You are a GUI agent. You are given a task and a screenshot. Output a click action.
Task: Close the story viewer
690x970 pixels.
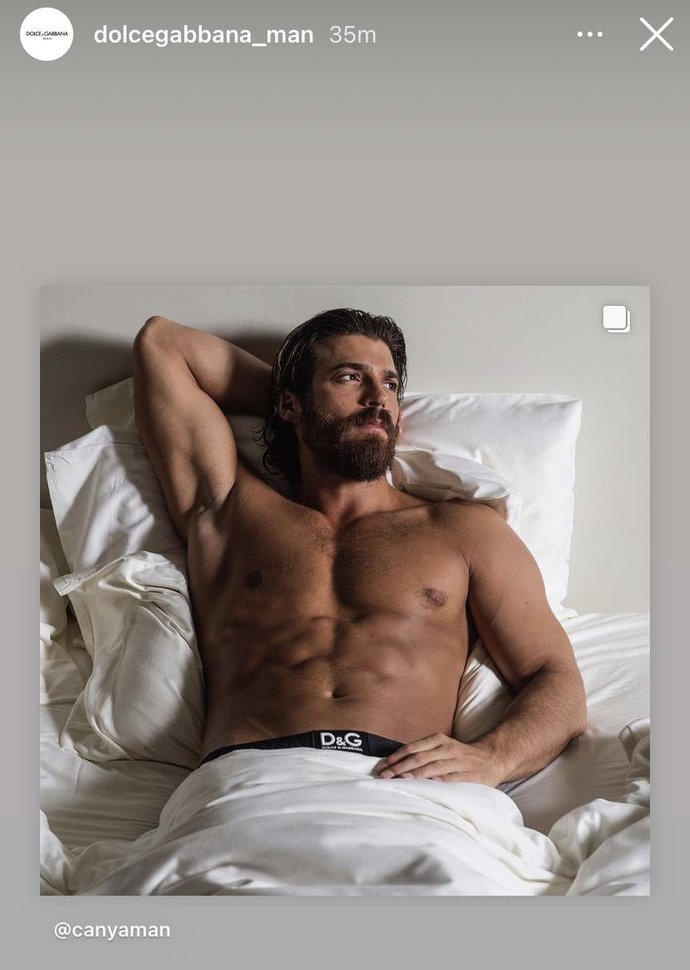(x=656, y=35)
